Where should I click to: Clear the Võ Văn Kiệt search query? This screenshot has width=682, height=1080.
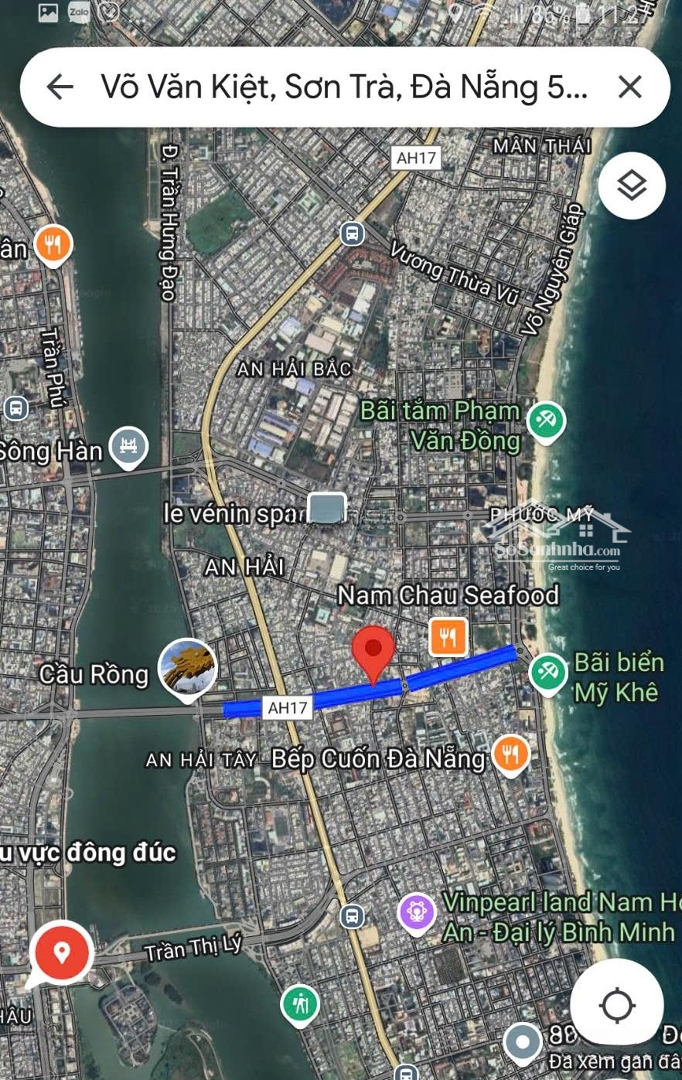[x=629, y=87]
